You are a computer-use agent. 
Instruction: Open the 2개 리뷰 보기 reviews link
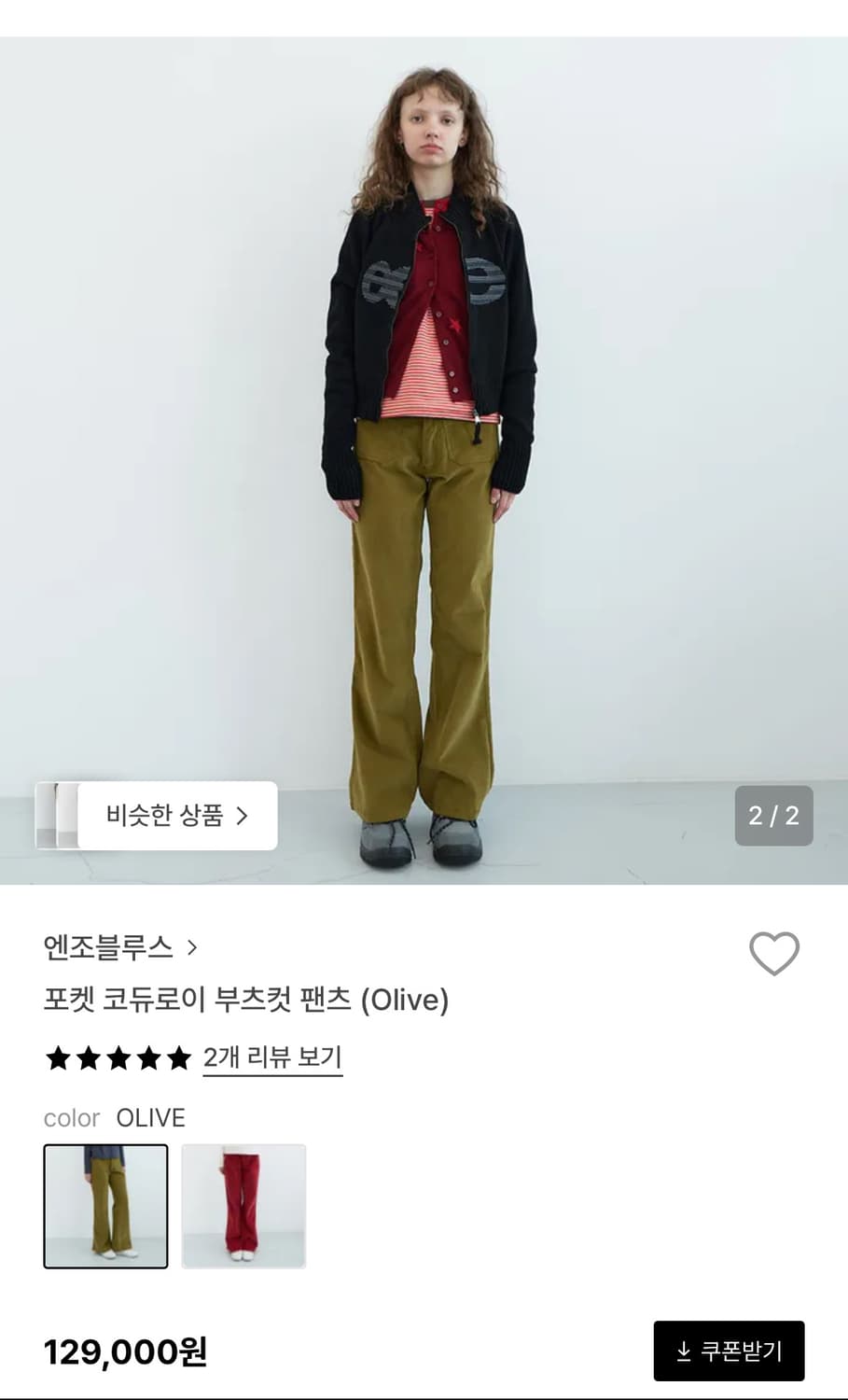pos(271,1057)
